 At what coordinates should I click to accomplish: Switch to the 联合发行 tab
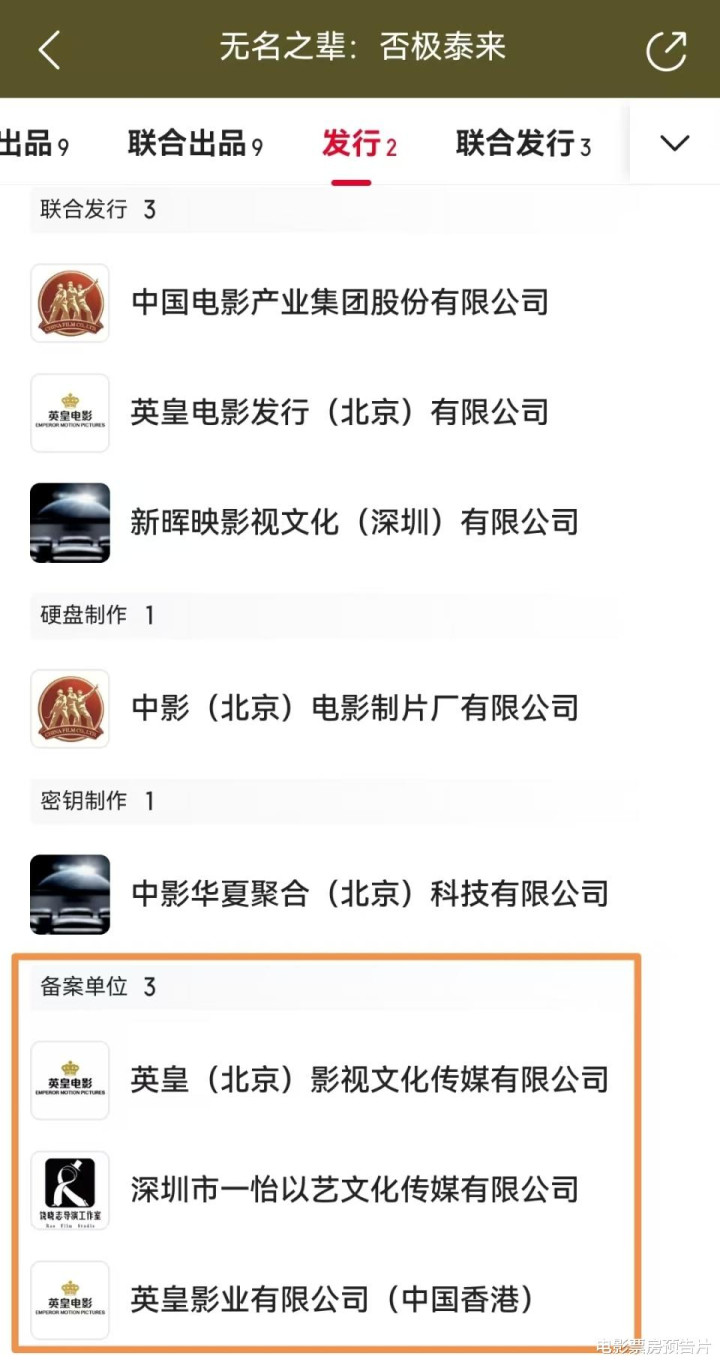523,144
